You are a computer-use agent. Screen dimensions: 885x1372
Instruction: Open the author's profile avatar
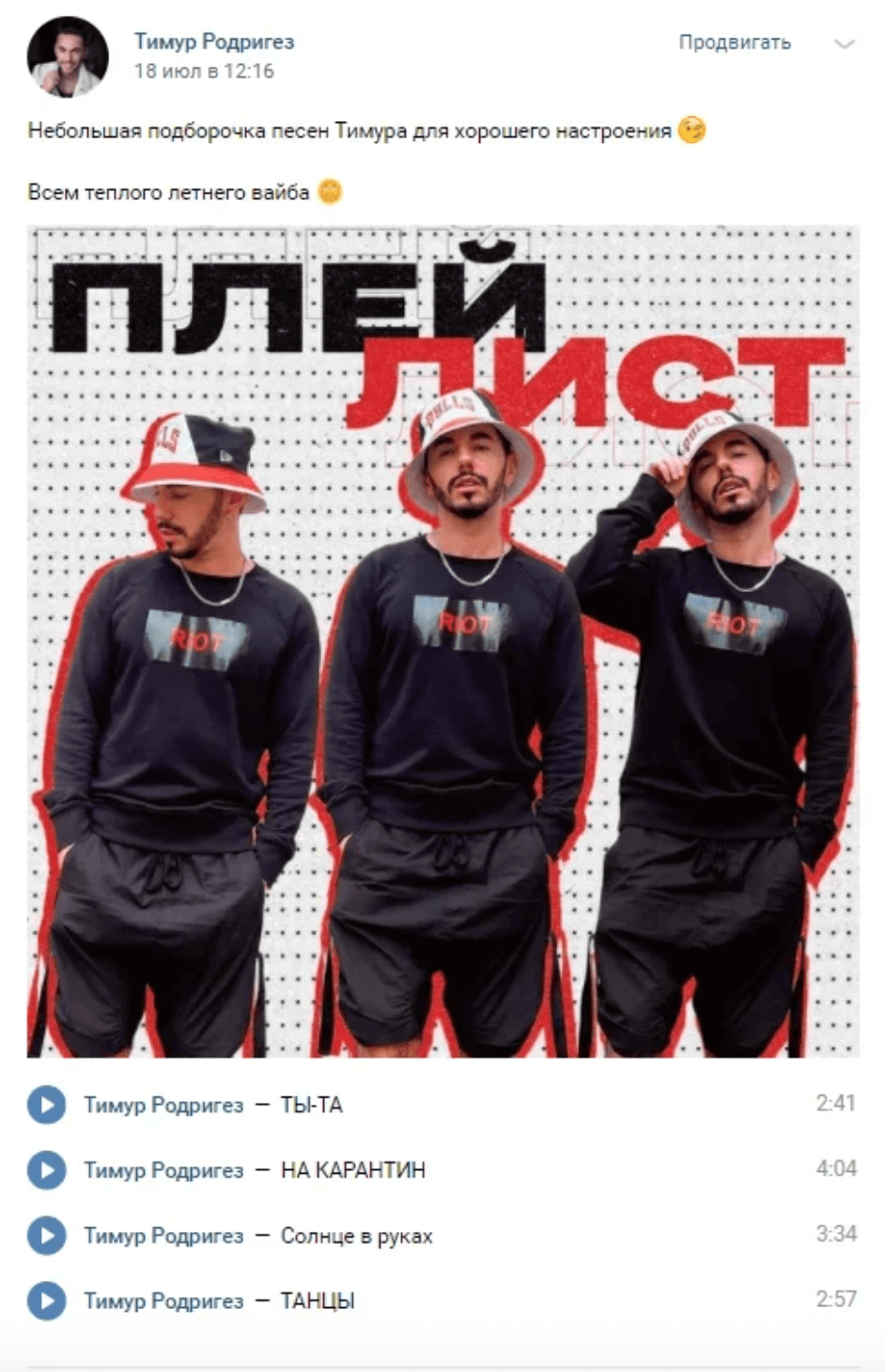click(67, 56)
